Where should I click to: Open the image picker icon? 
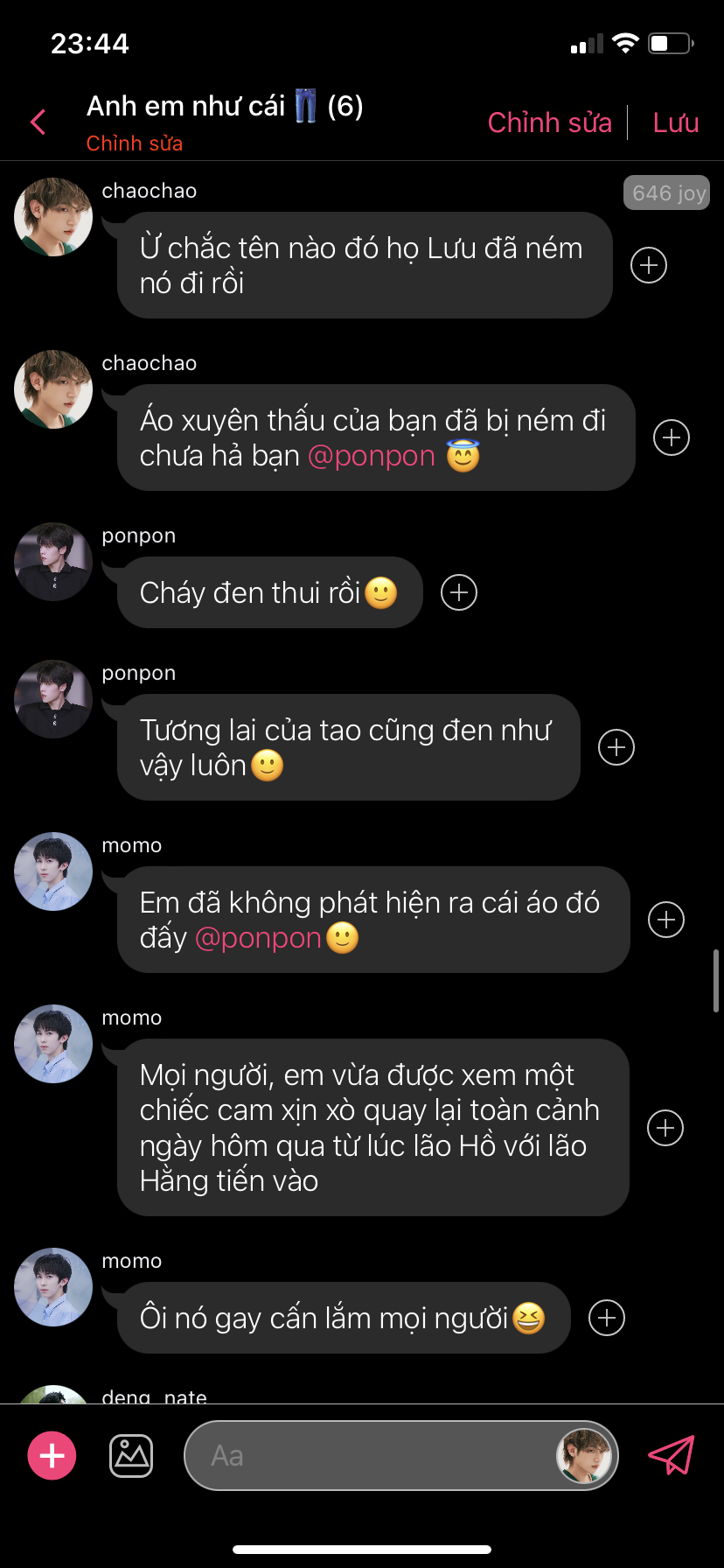click(131, 1456)
